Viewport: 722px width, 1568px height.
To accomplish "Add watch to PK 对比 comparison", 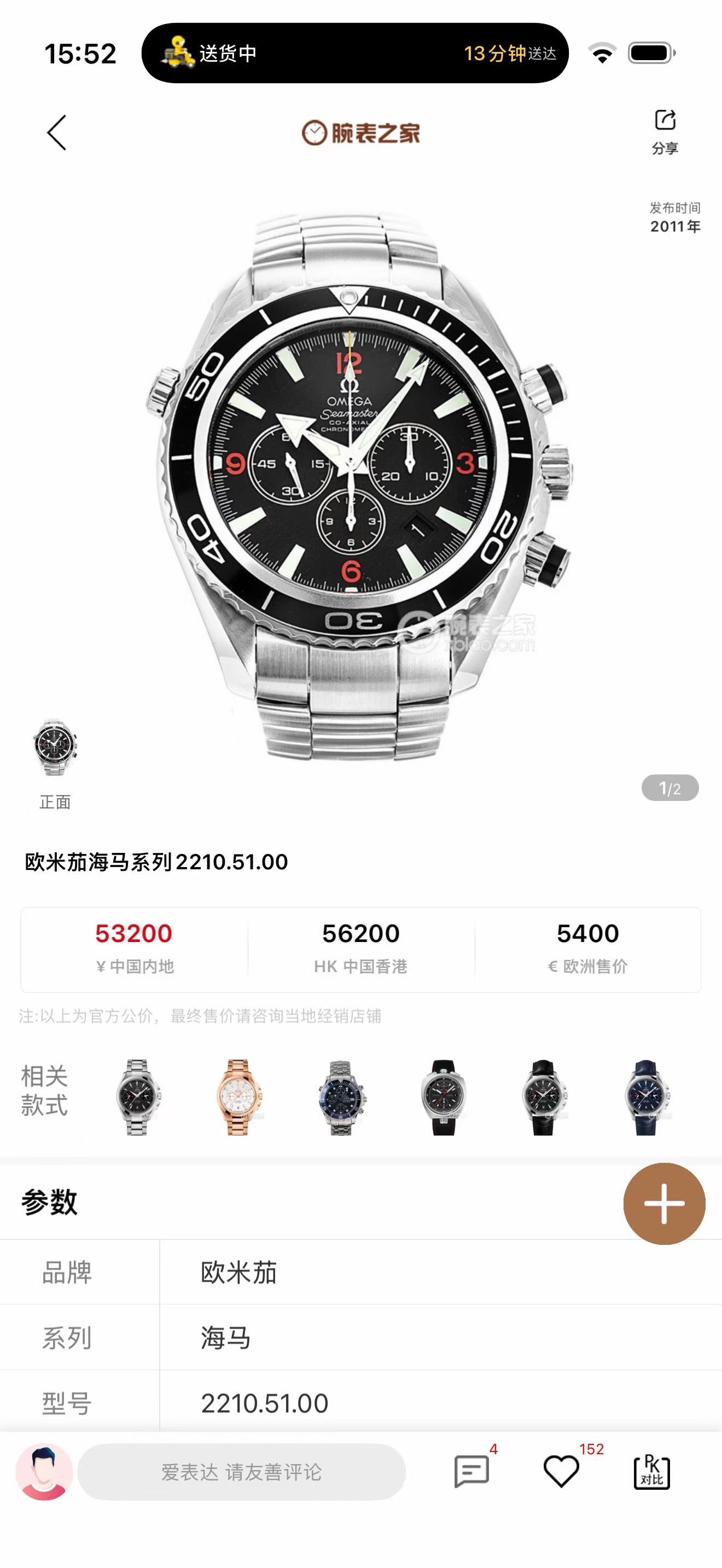I will coord(651,1472).
